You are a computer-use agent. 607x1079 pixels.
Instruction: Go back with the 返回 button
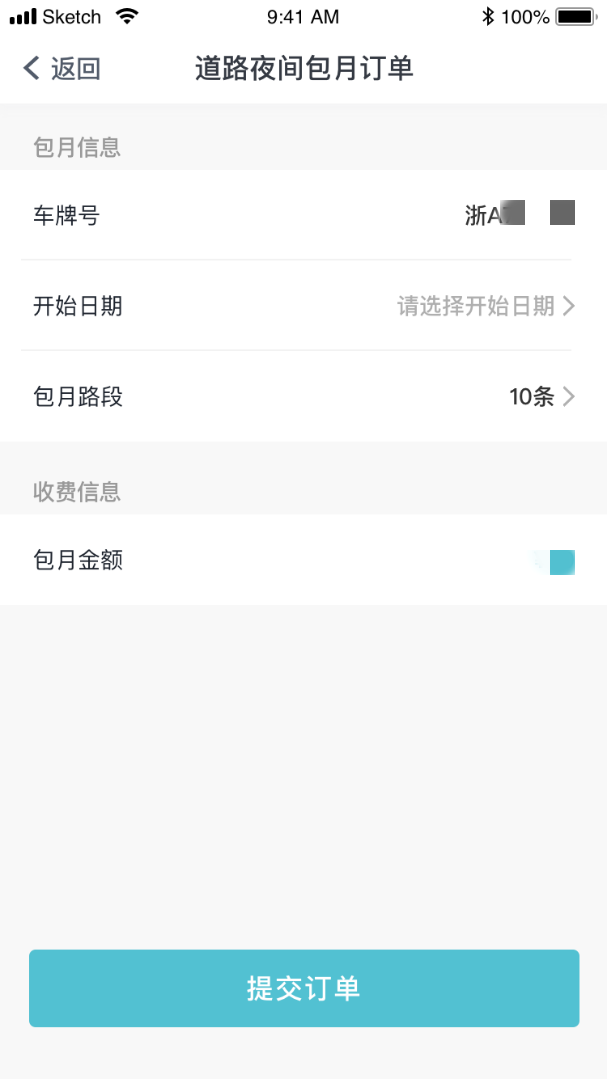[x=62, y=69]
